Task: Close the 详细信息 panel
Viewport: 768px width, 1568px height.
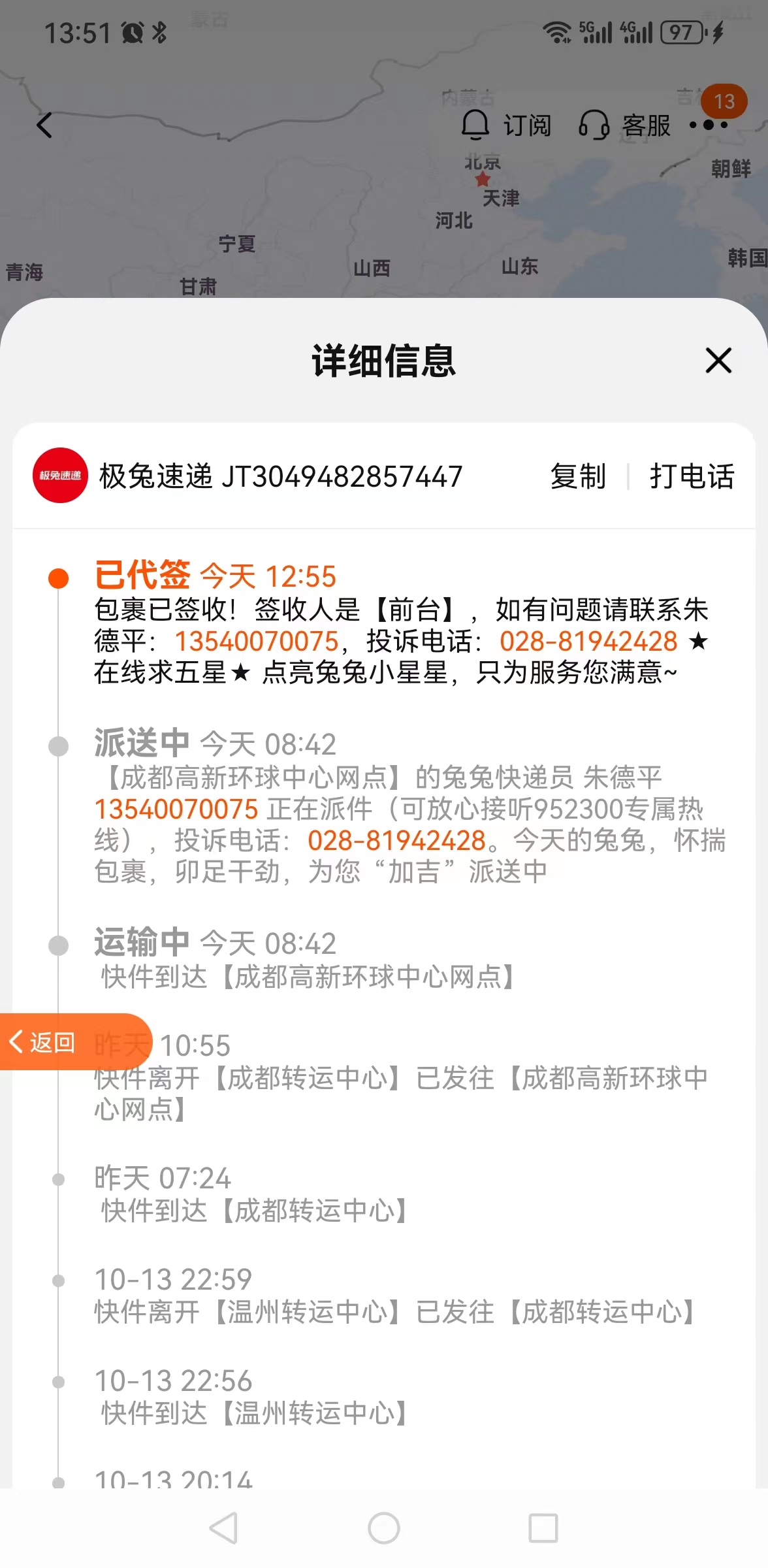Action: tap(718, 361)
